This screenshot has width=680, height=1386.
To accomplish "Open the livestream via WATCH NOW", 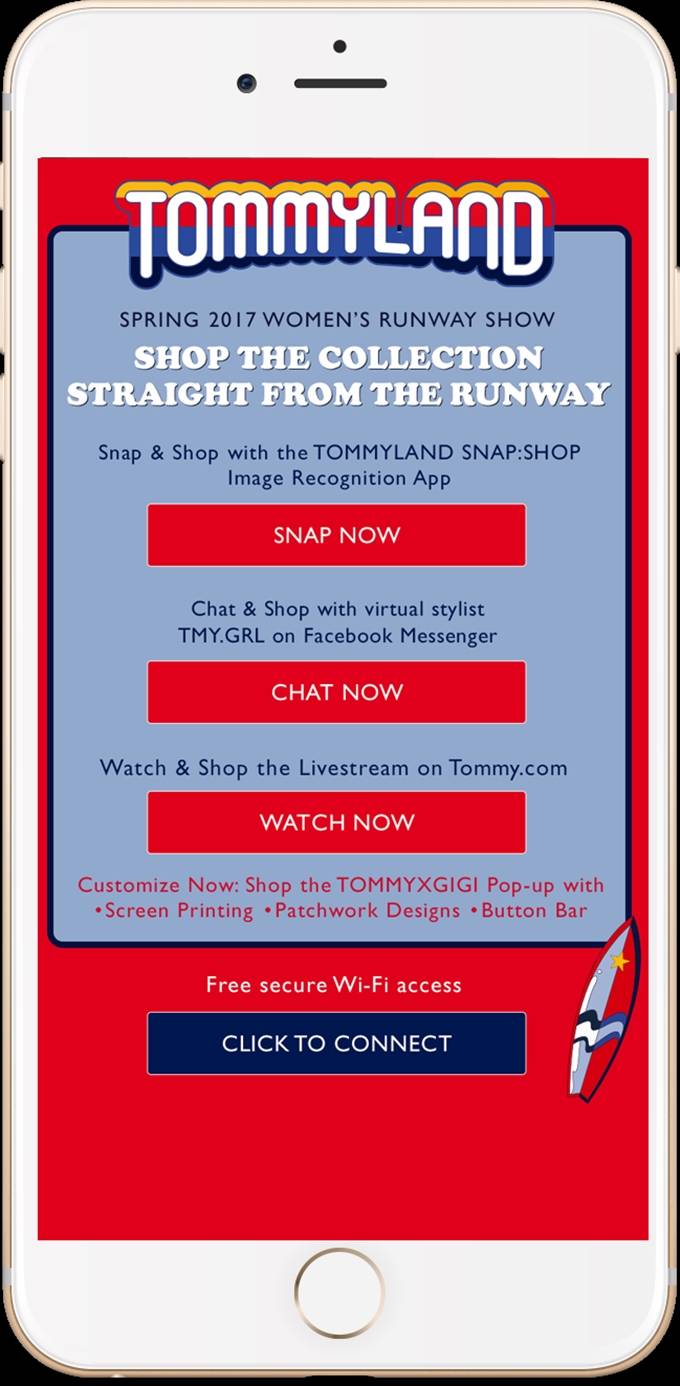I will [x=336, y=822].
